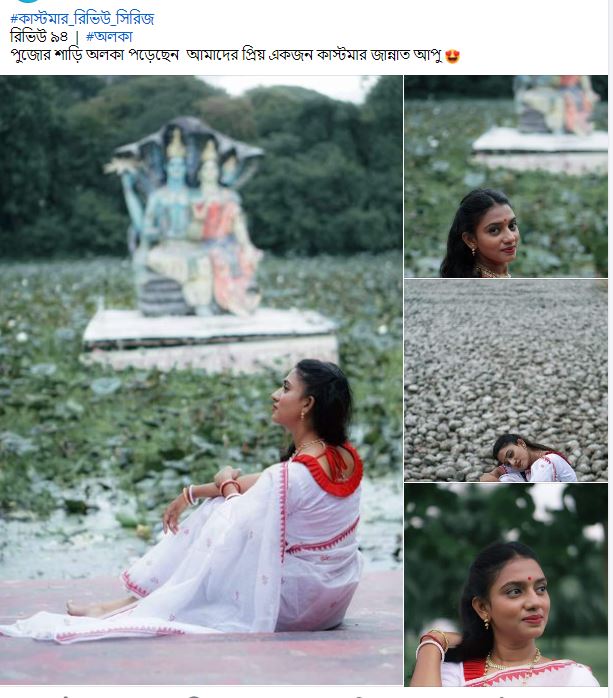
Task: Open the middle-right photo on pebbles
Action: click(x=506, y=381)
